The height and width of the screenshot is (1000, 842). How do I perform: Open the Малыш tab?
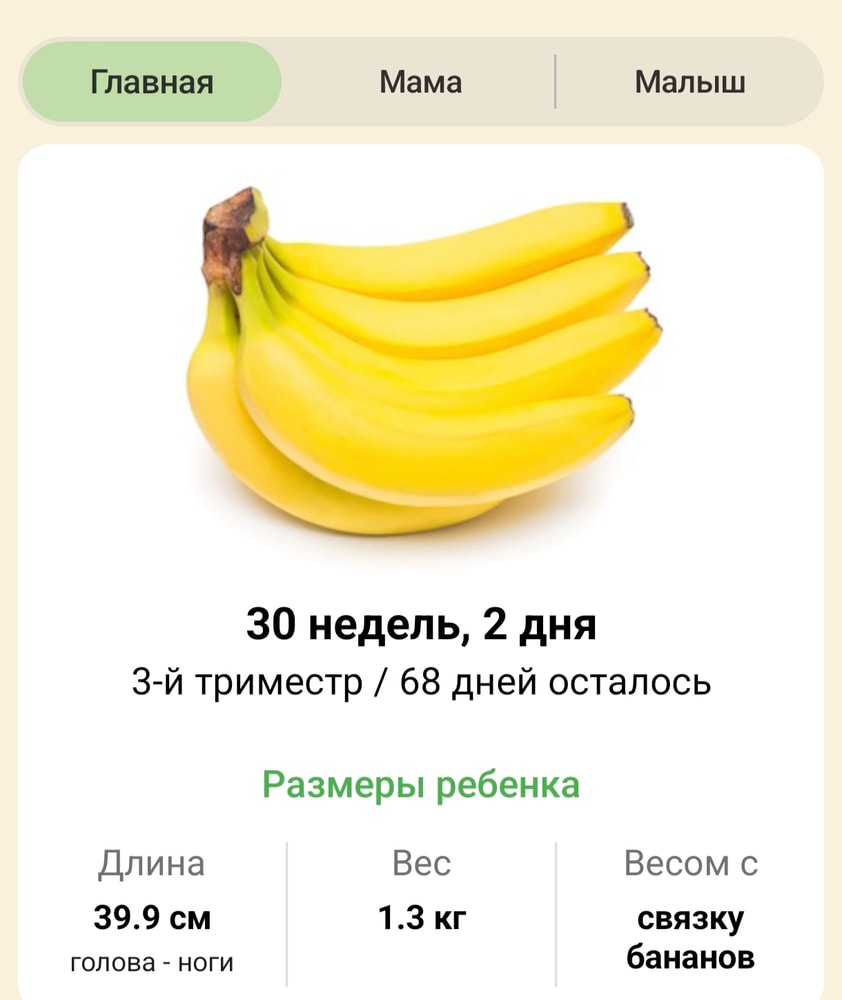click(689, 82)
